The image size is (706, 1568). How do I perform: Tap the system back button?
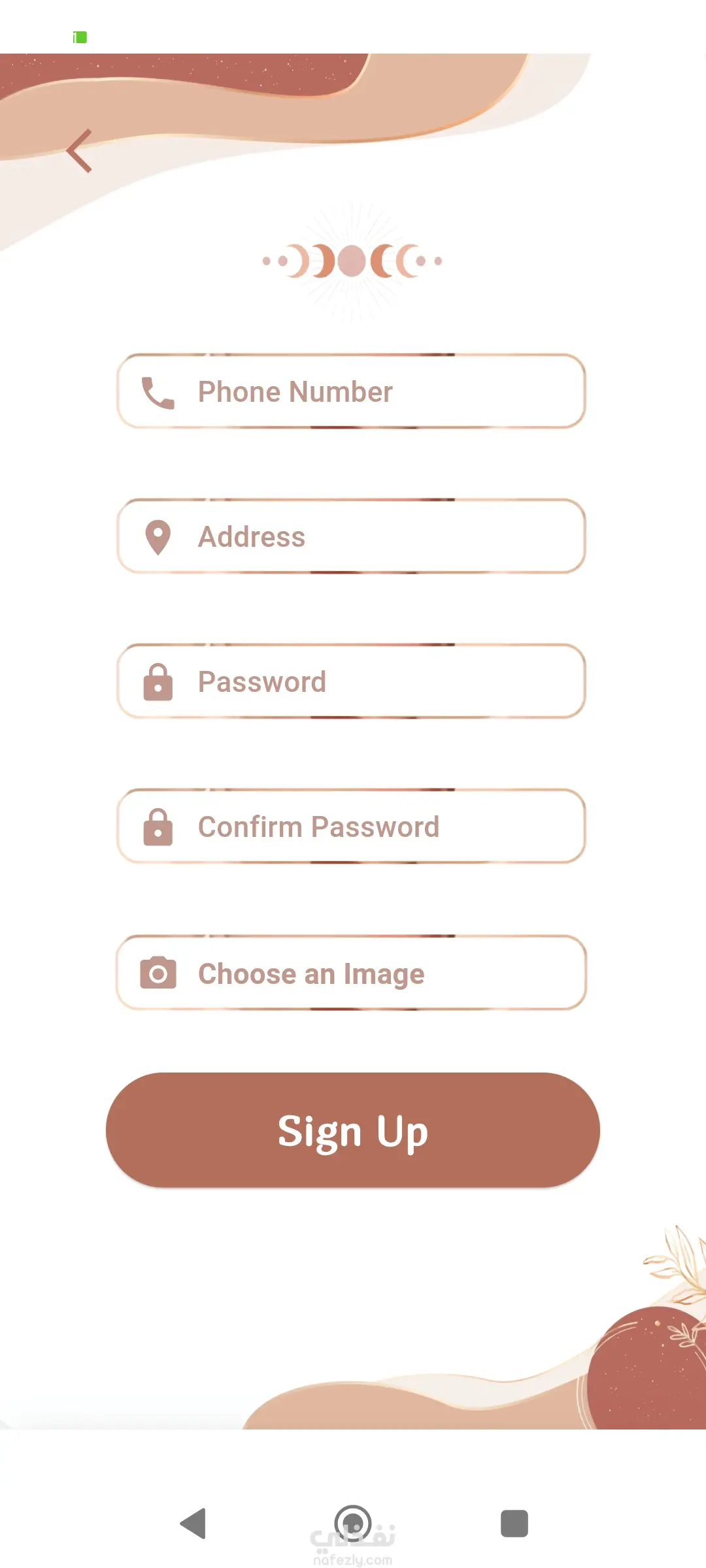click(193, 1524)
